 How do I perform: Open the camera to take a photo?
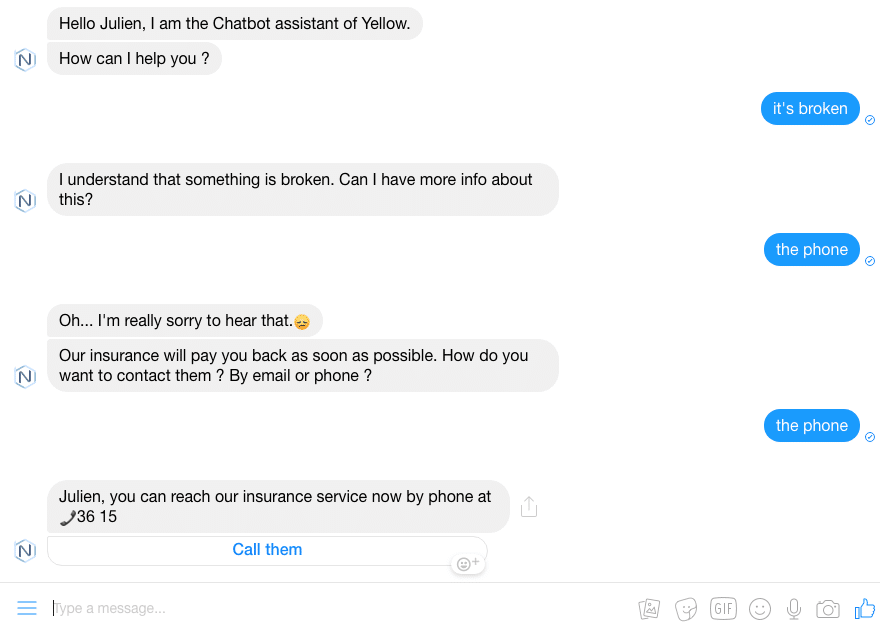(827, 608)
